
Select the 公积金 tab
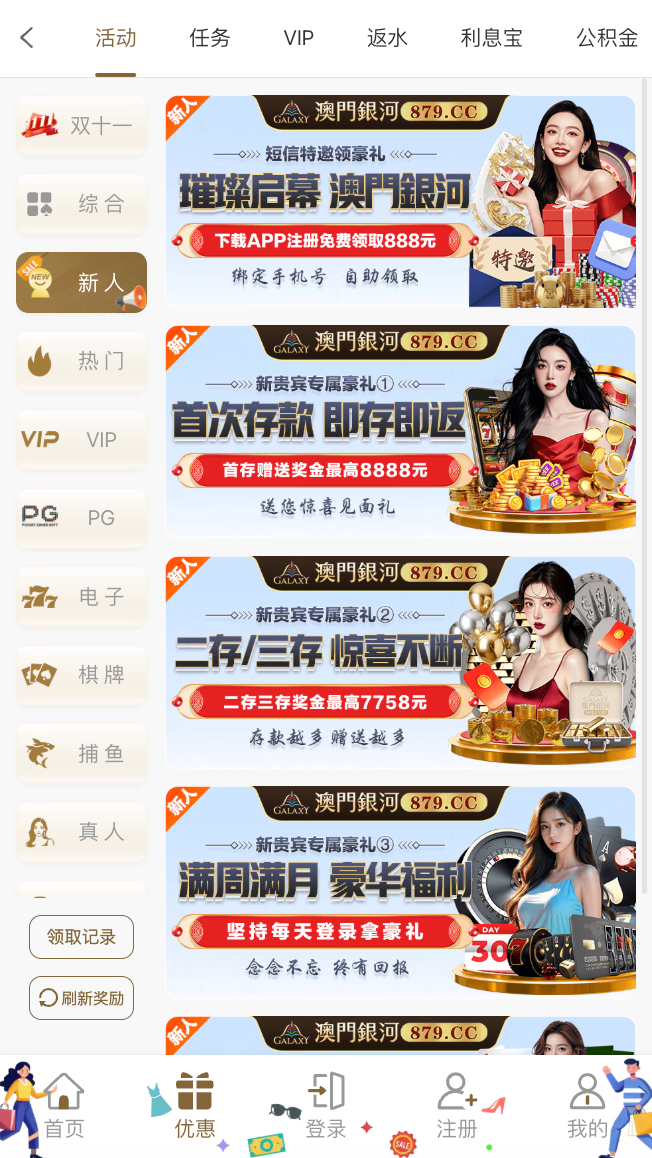606,38
